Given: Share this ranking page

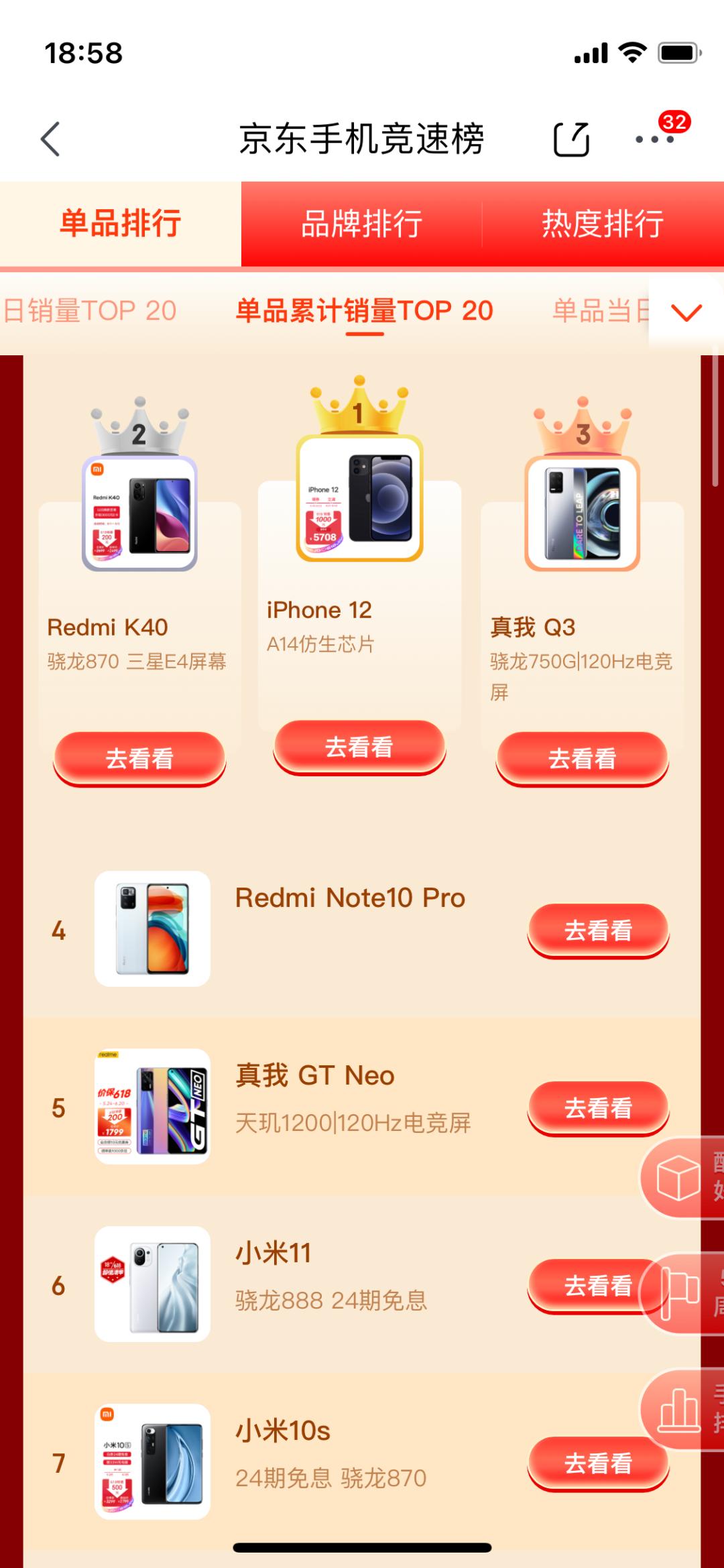Looking at the screenshot, I should (x=571, y=139).
